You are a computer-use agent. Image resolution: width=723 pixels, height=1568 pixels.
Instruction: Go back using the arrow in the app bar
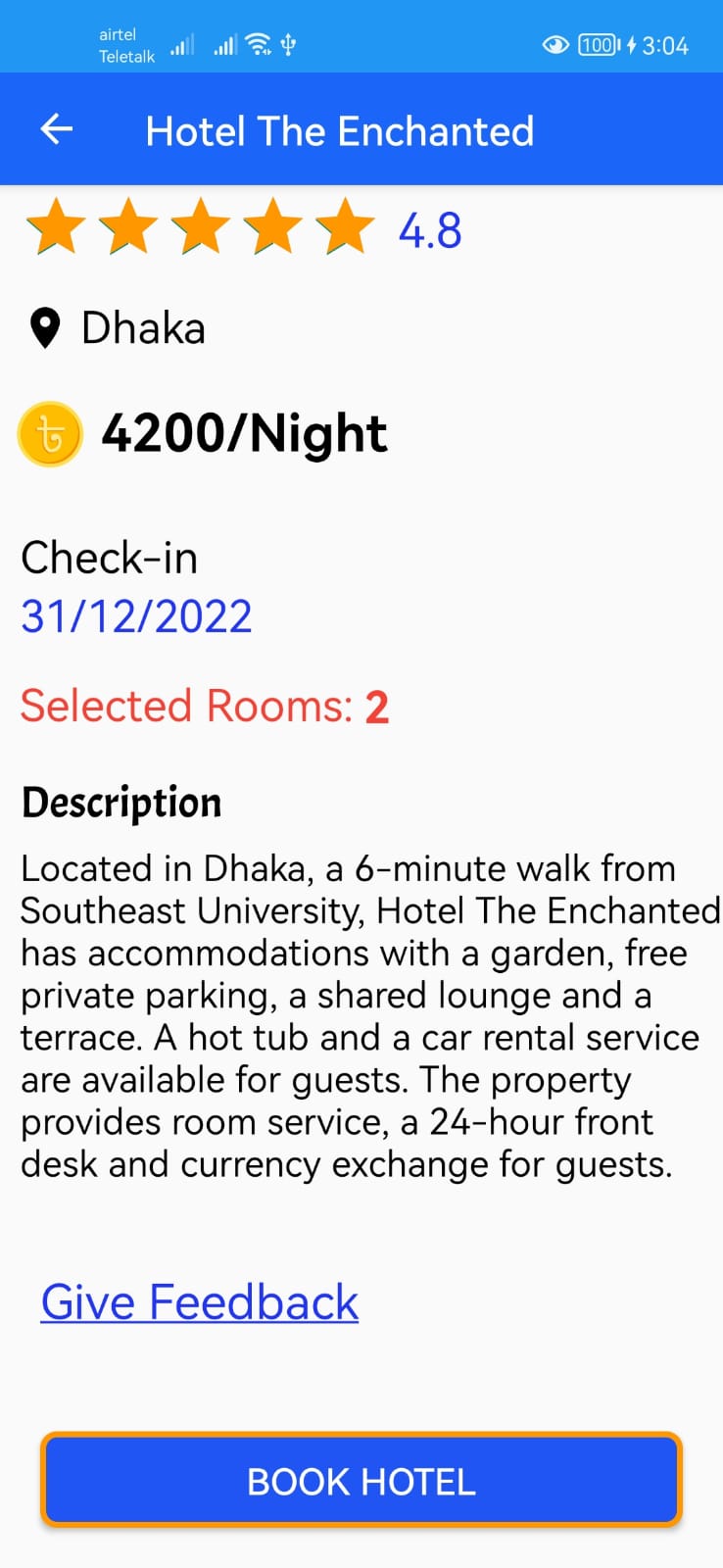pyautogui.click(x=57, y=129)
